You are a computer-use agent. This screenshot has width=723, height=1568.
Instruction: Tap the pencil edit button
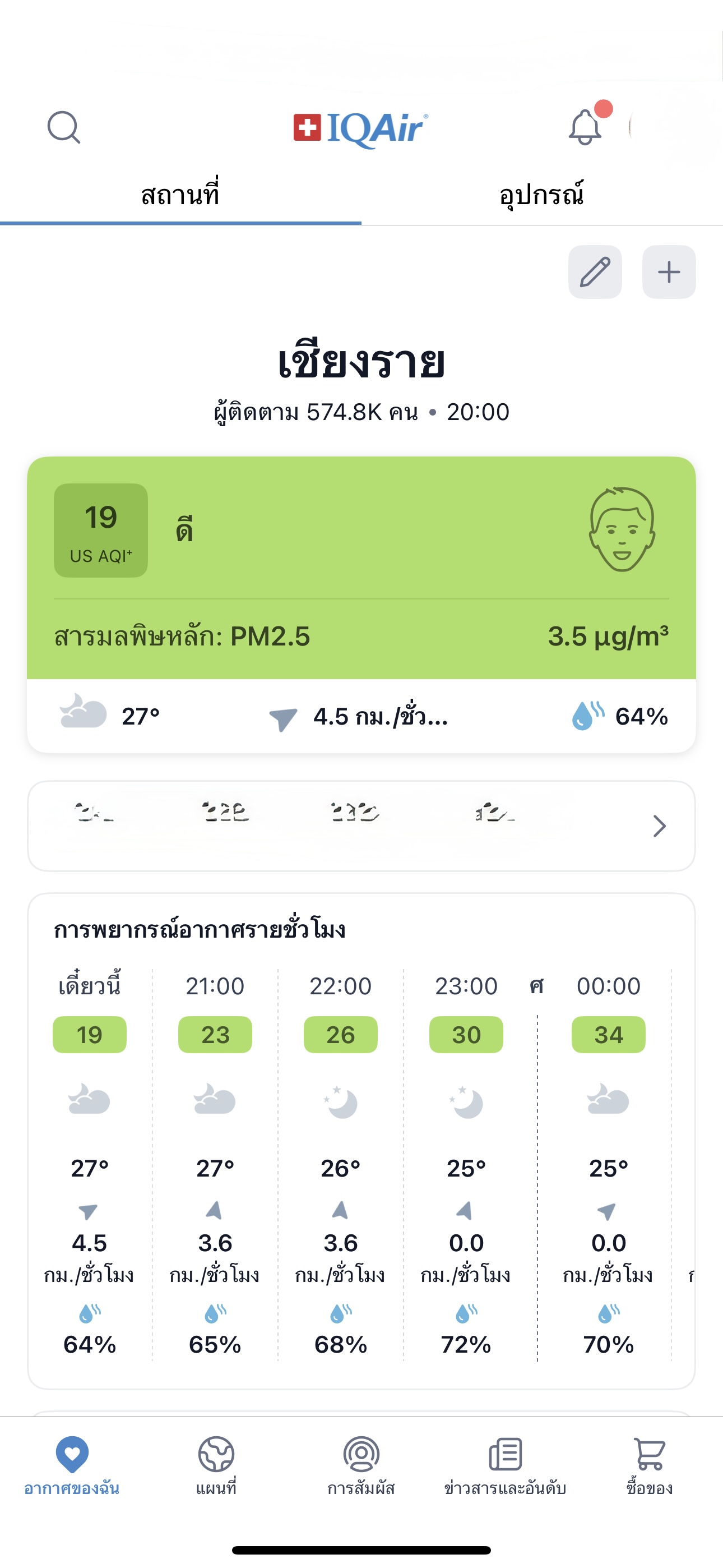pos(595,272)
